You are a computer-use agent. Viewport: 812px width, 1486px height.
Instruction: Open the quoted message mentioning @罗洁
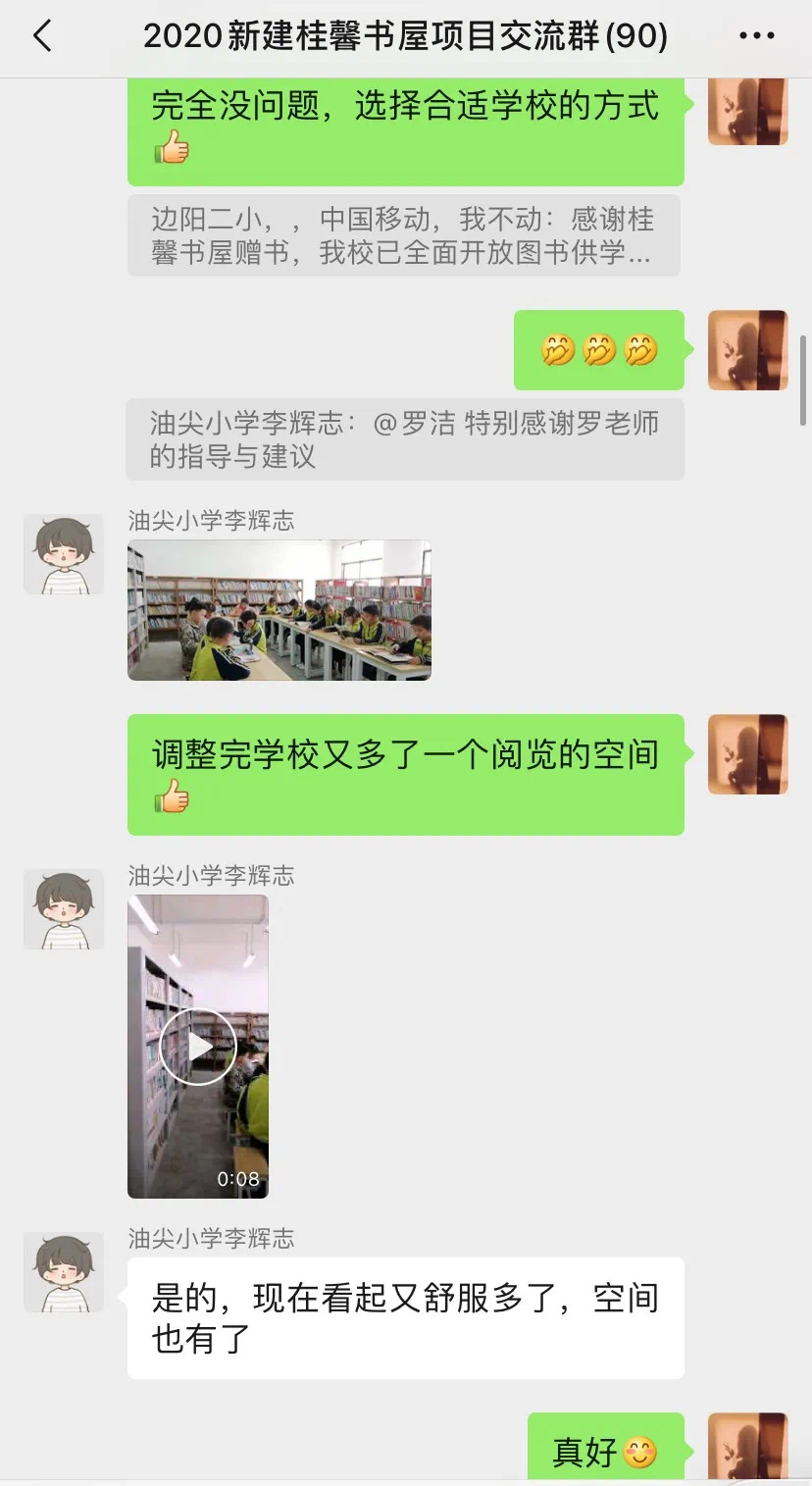coord(404,439)
